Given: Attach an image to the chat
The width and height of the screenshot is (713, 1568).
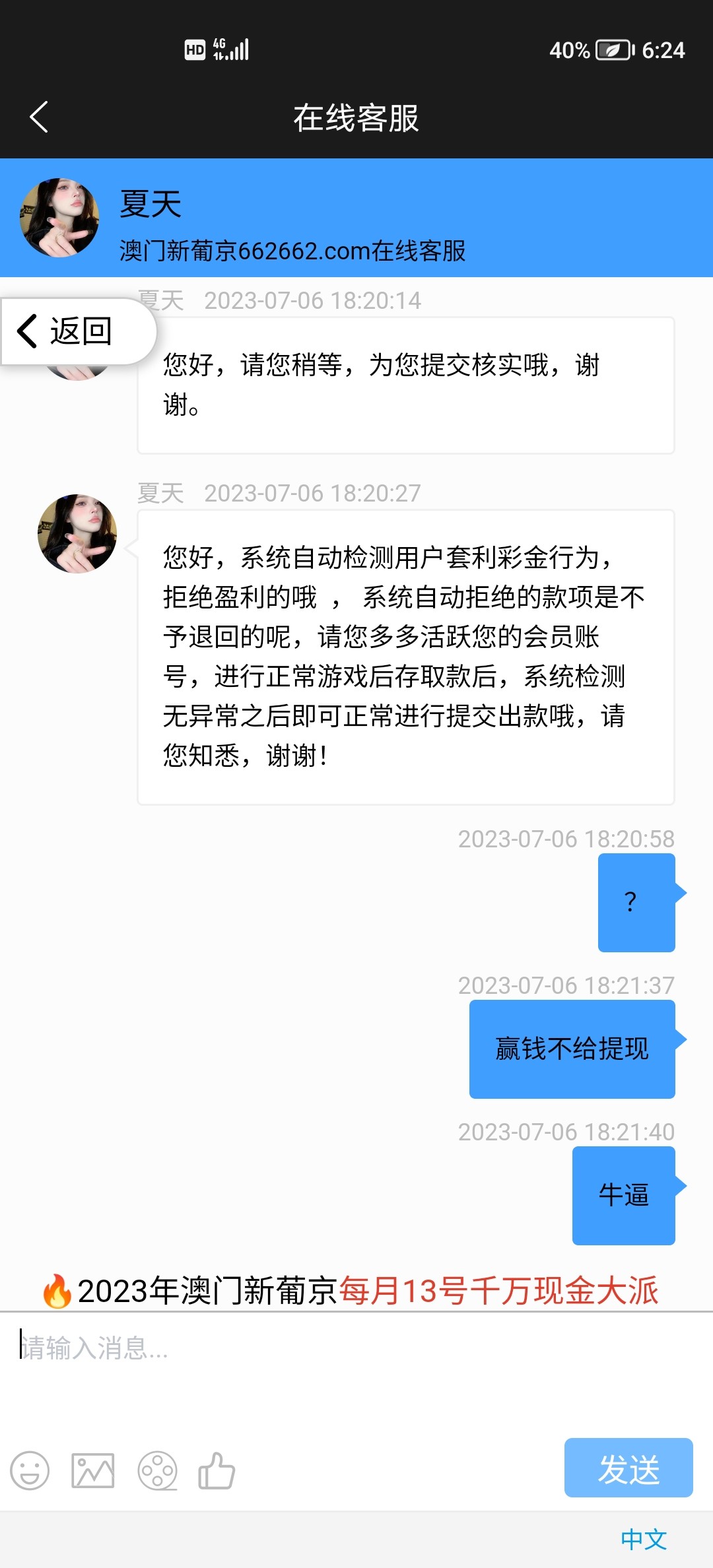Looking at the screenshot, I should 92,1470.
